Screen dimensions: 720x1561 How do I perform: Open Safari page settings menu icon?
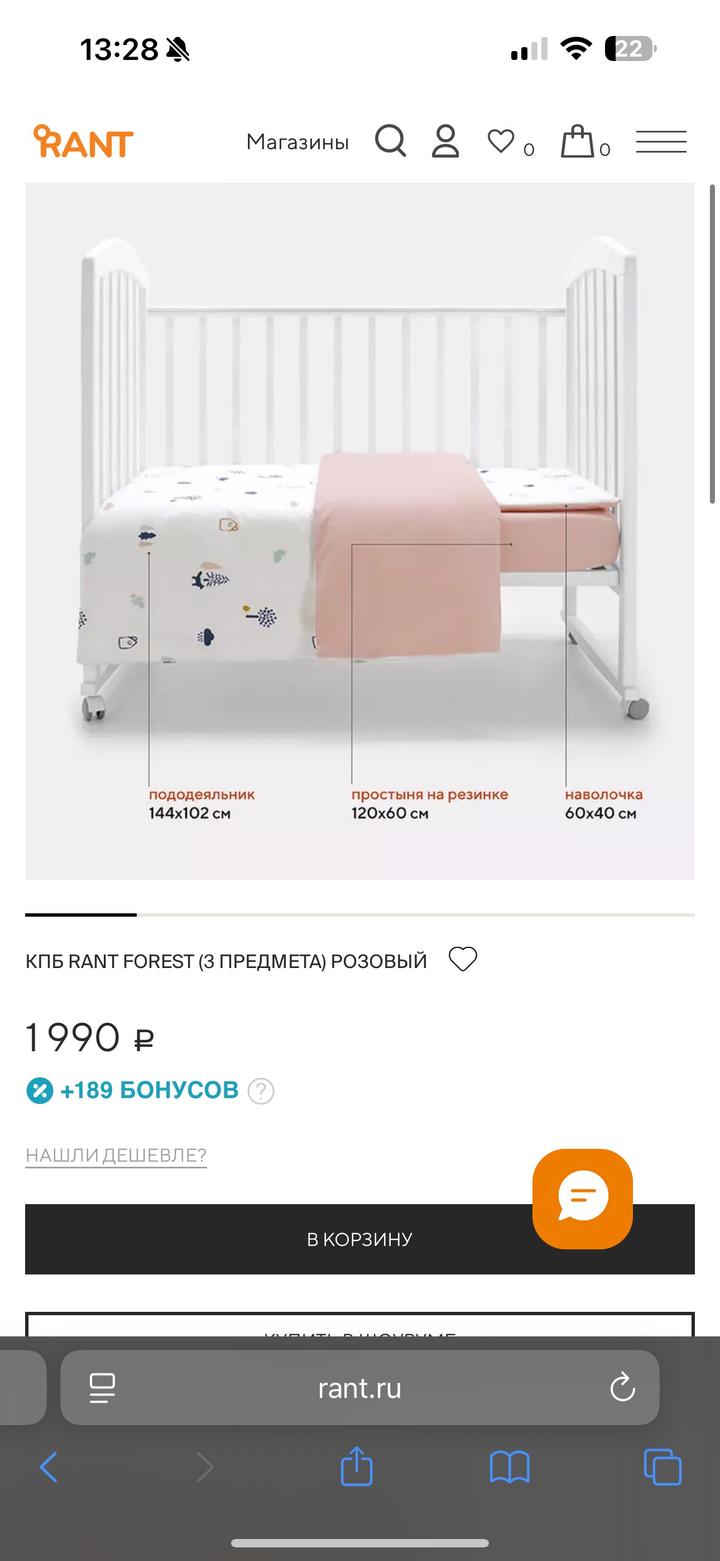coord(102,1388)
